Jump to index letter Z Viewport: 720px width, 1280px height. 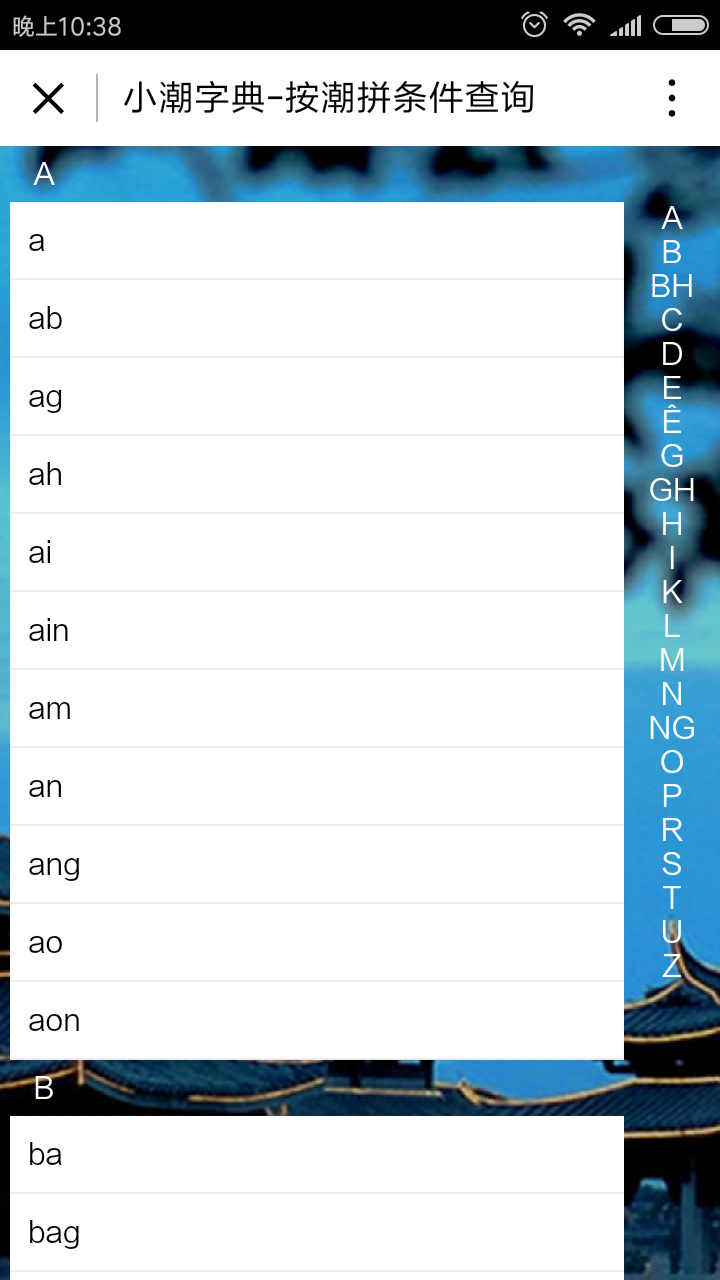tap(672, 966)
